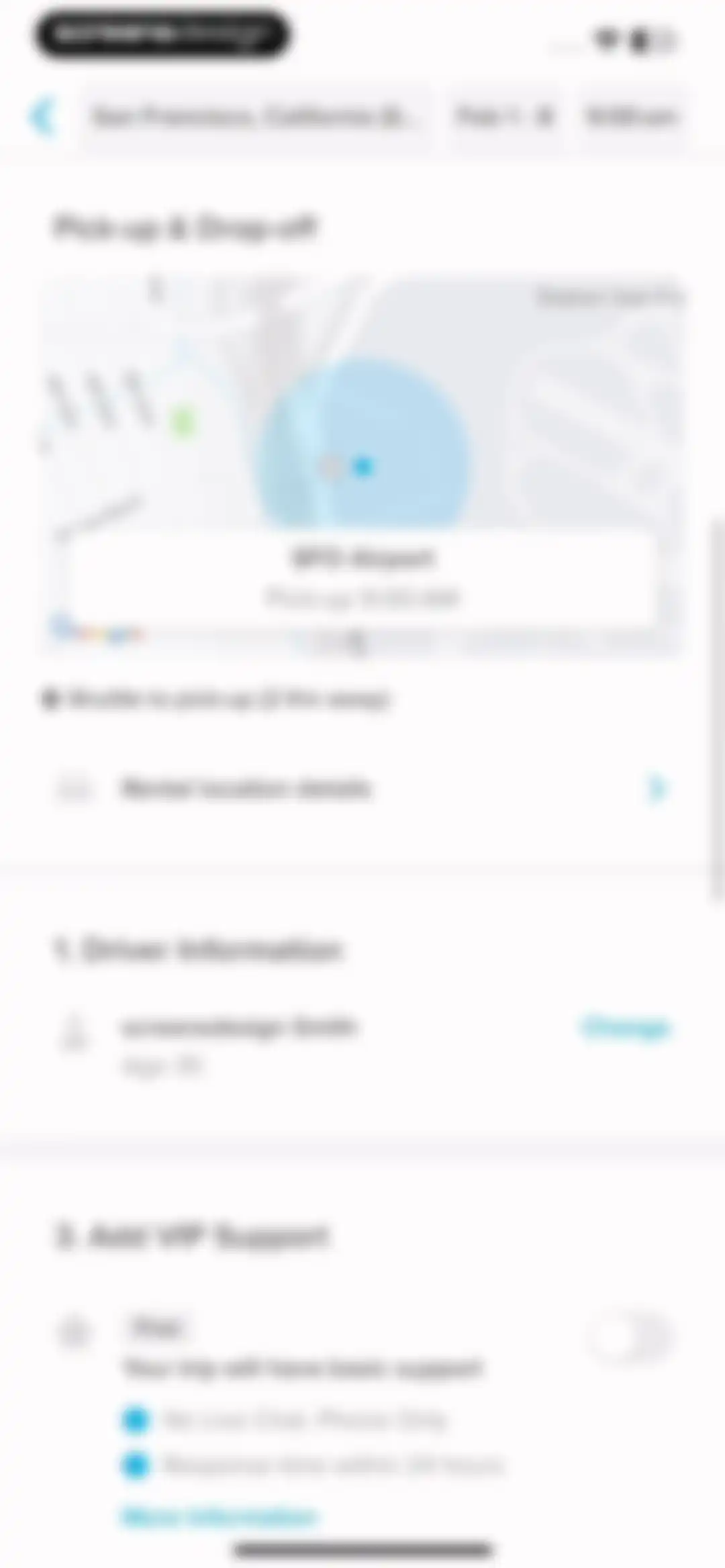The height and width of the screenshot is (1568, 725).
Task: Open Rental location details
Action: point(362,789)
